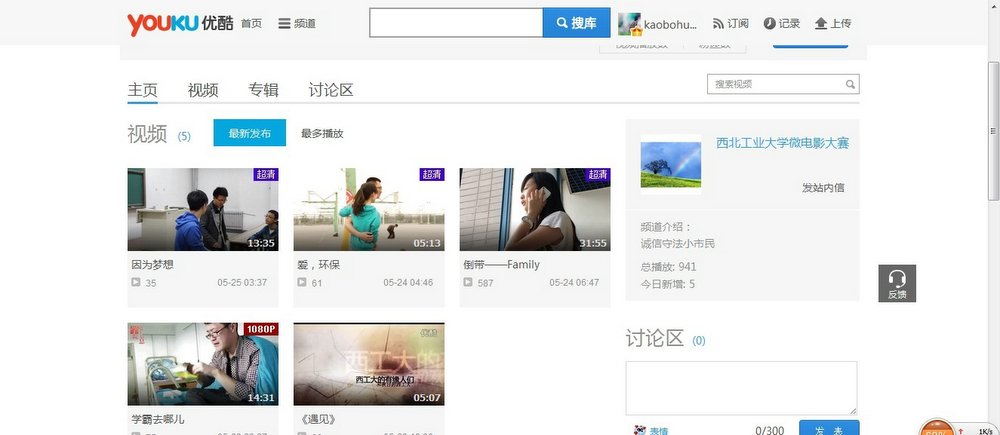Click the 搜索视频 channel search field
Viewport: 1000px width, 435px height.
pyautogui.click(x=774, y=85)
